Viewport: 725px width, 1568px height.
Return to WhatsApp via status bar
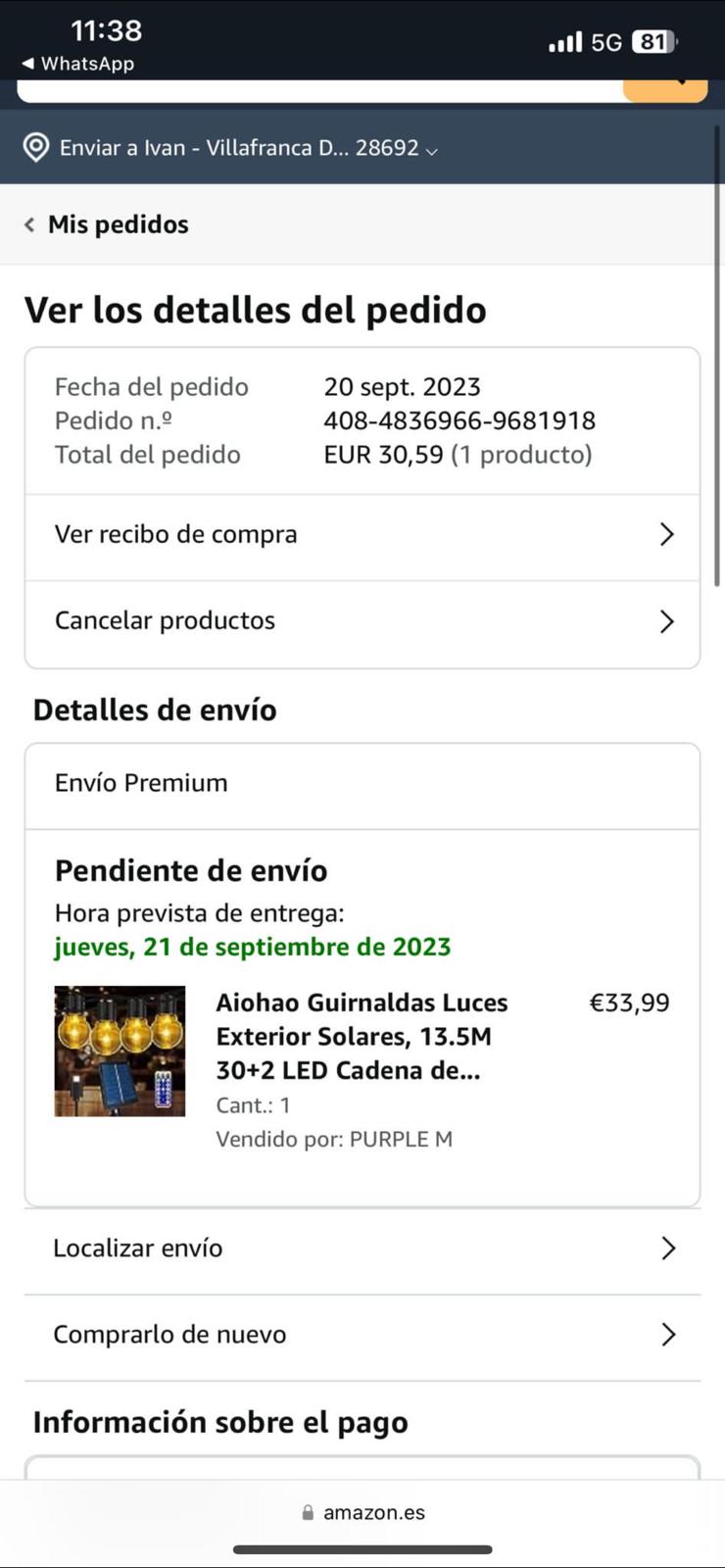coord(78,64)
